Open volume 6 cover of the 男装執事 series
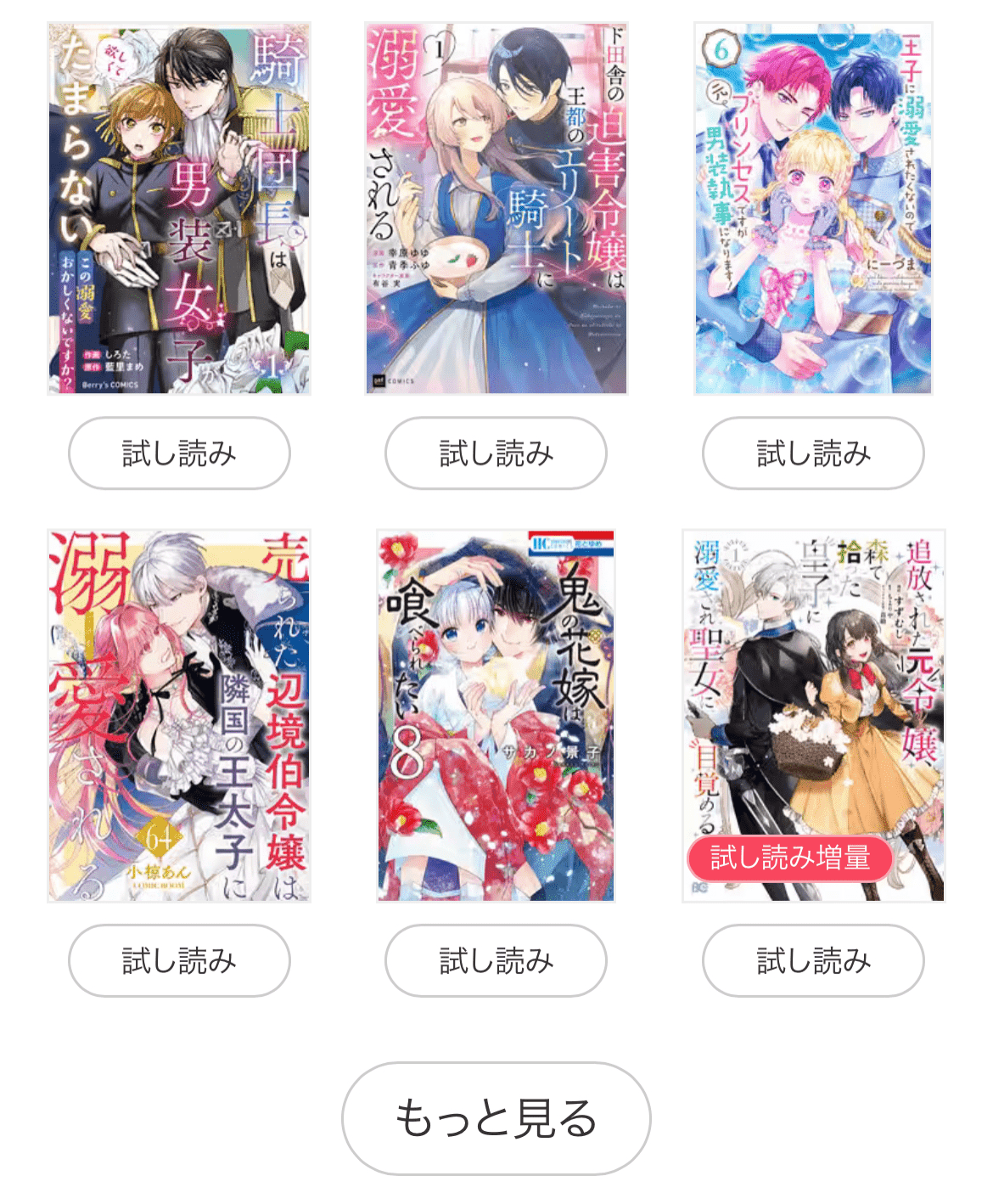The image size is (993, 1204). pos(811,204)
